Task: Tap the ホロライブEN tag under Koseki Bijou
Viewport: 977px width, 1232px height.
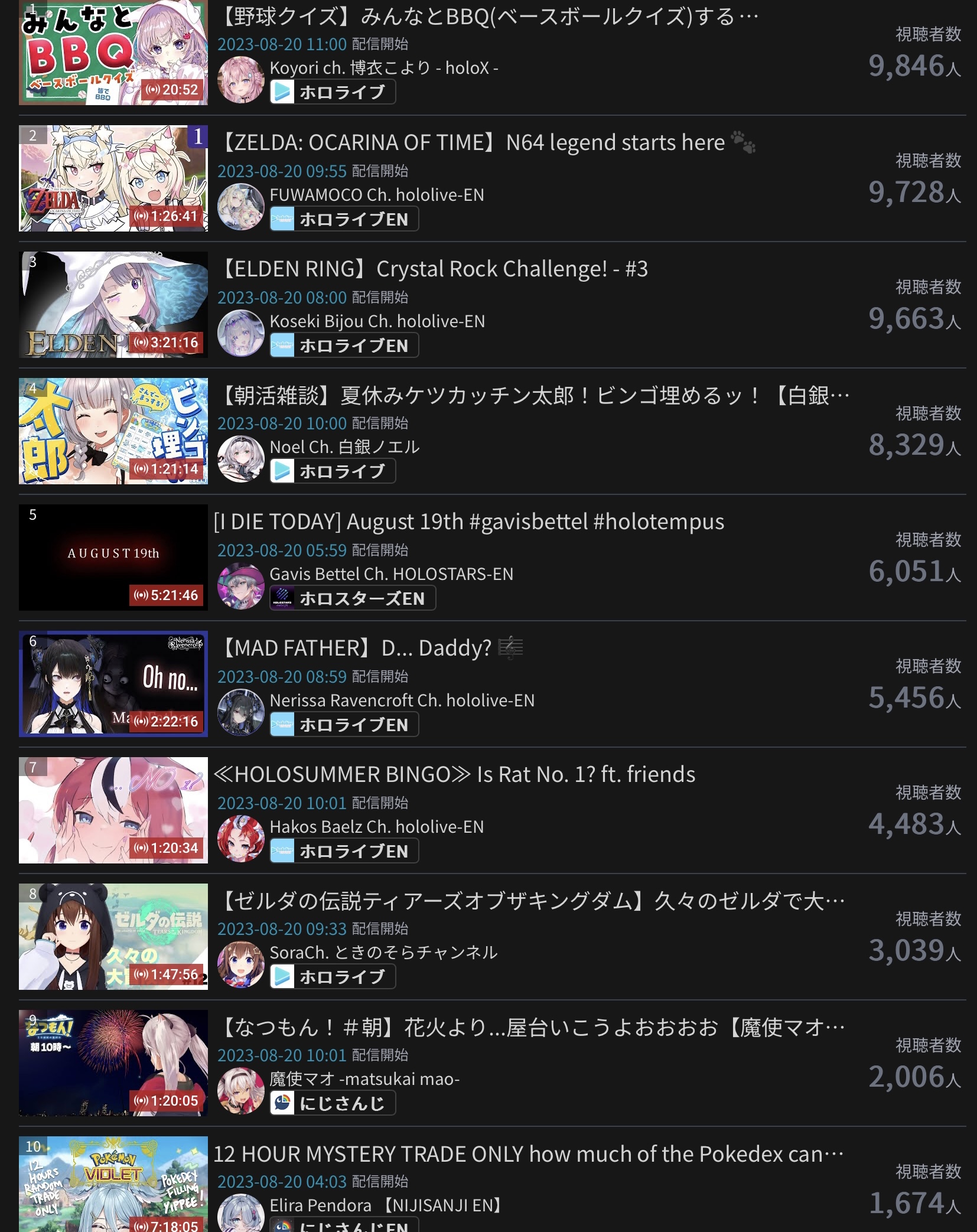Action: (344, 346)
